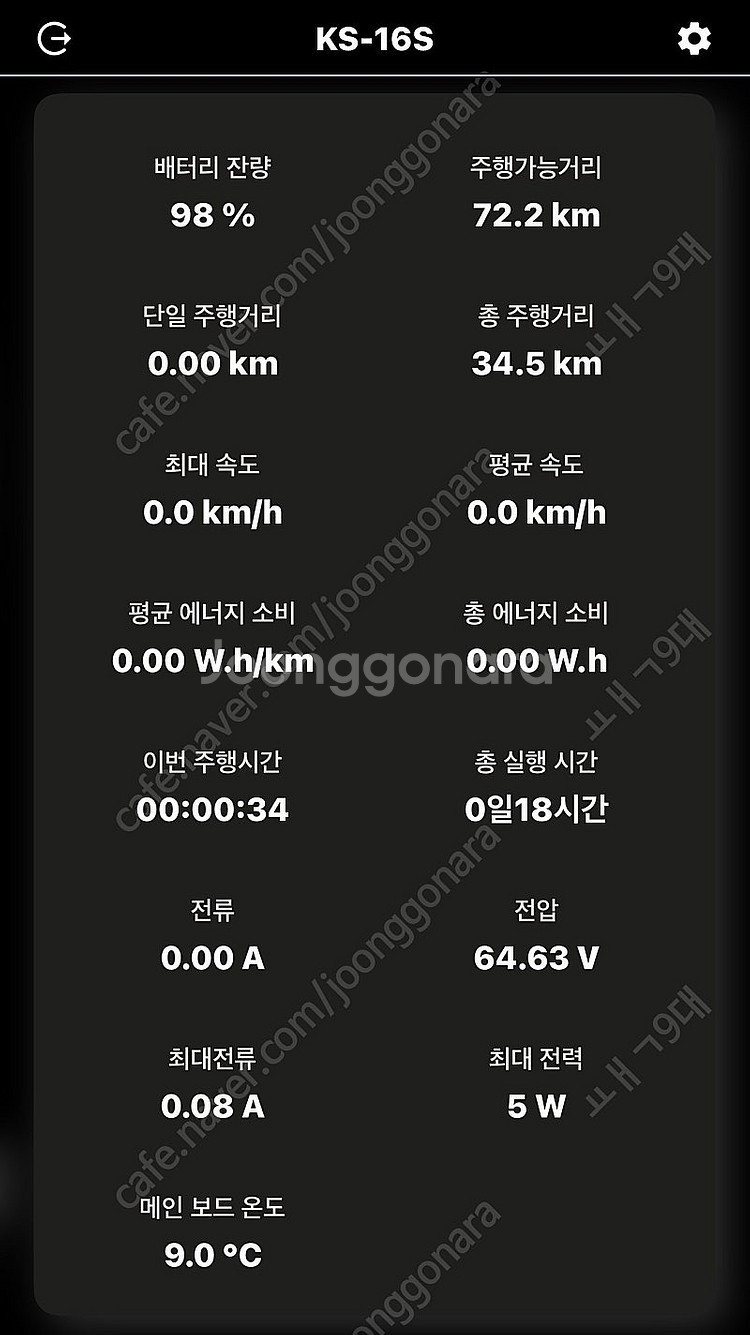
Task: Tap the total distance 34.5 km
Action: pos(537,363)
